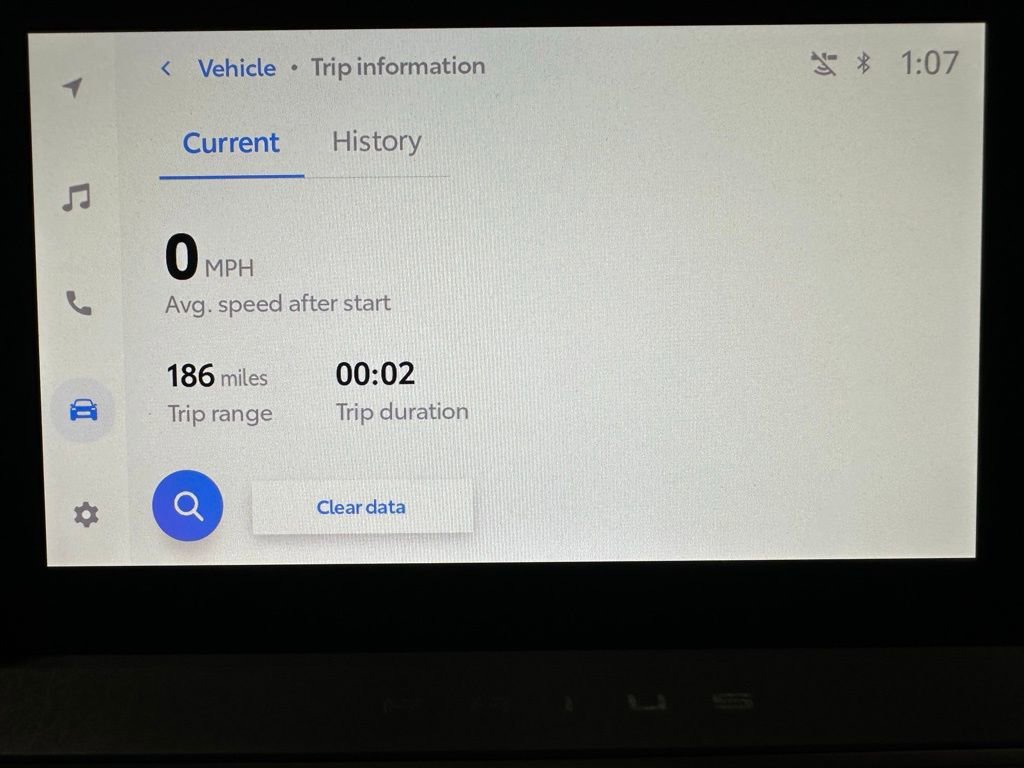Viewport: 1024px width, 768px height.
Task: Switch to the History tab
Action: (x=376, y=142)
